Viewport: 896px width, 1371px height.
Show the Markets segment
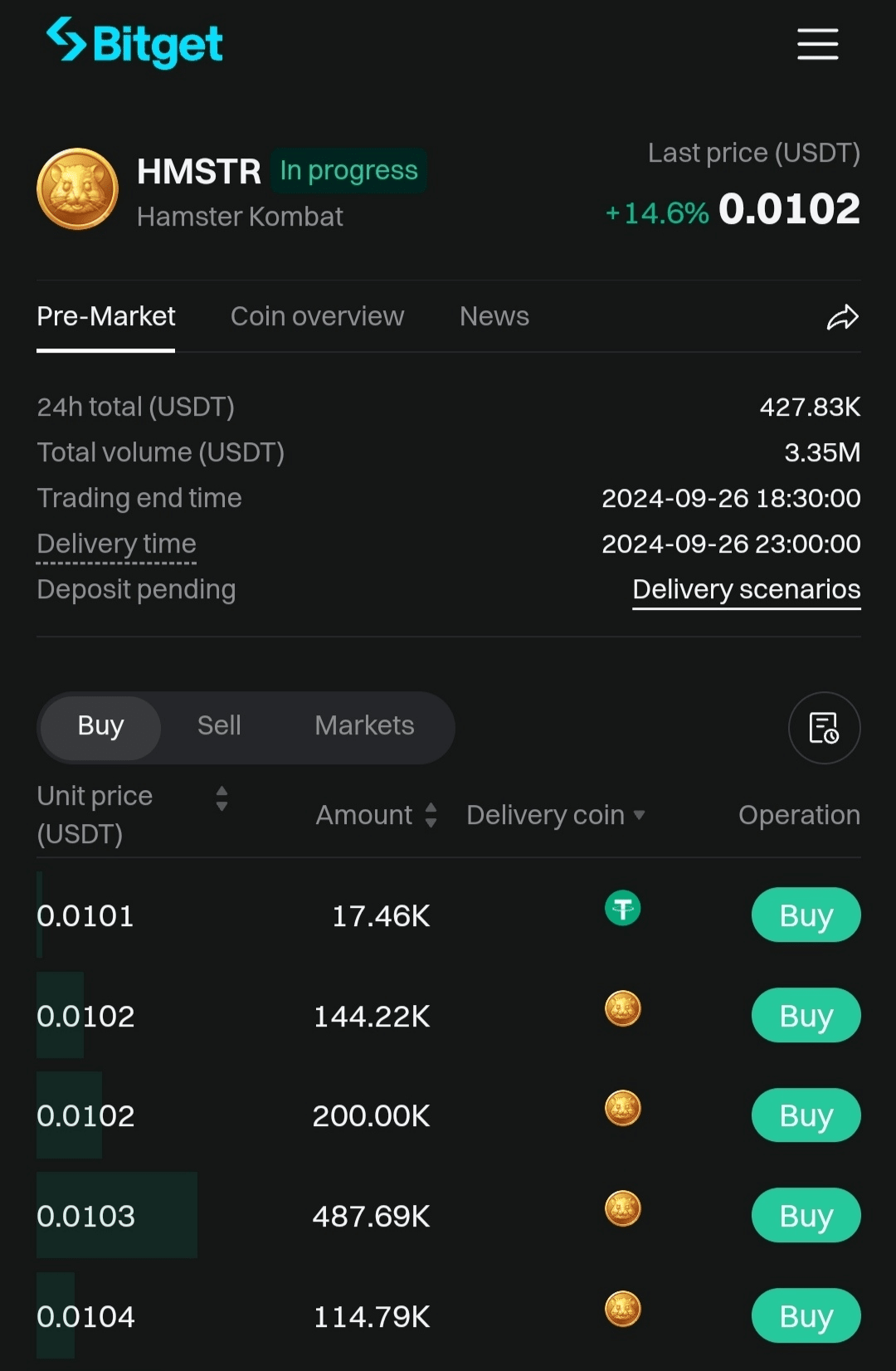364,725
